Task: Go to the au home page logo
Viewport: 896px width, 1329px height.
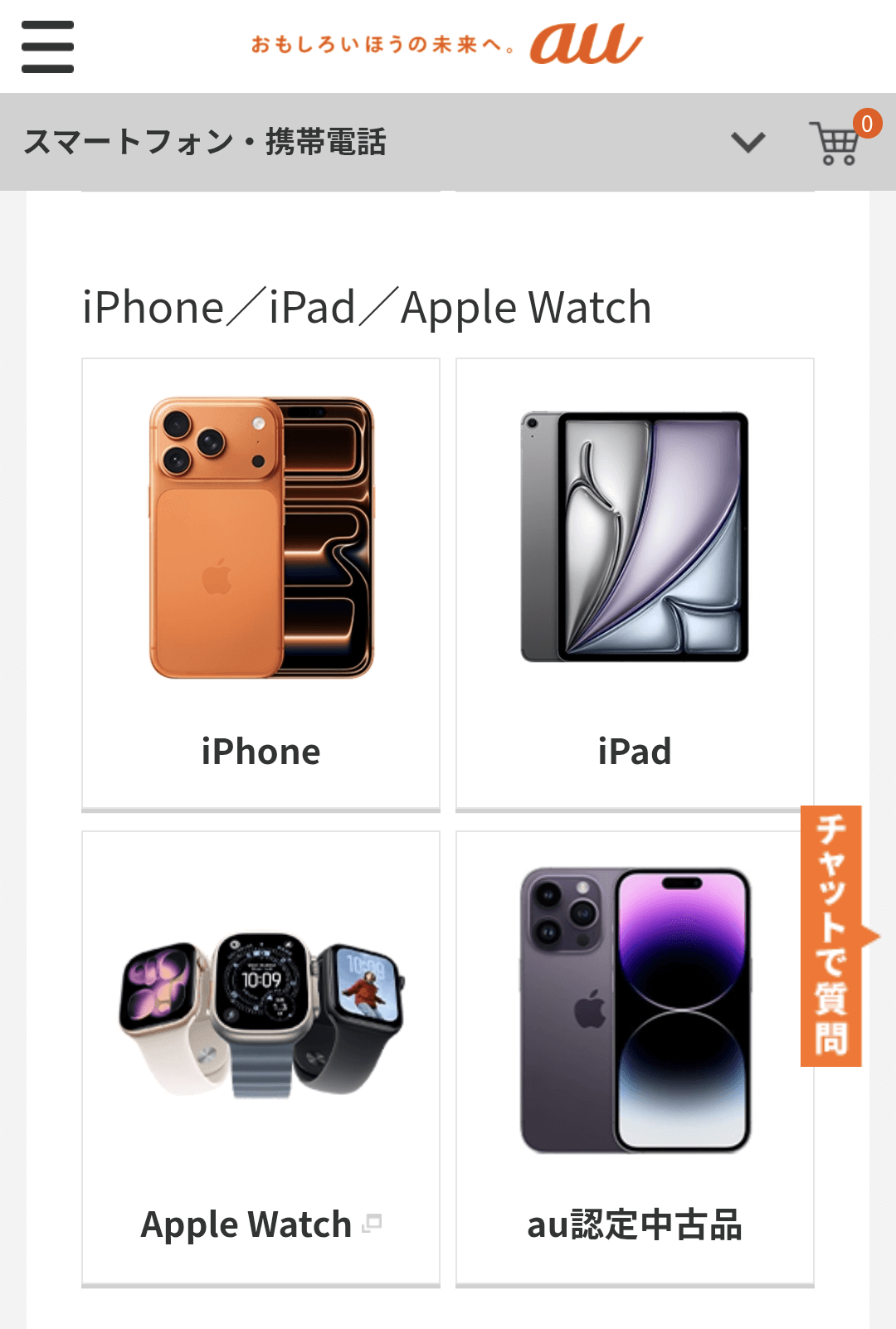Action: 586,44
